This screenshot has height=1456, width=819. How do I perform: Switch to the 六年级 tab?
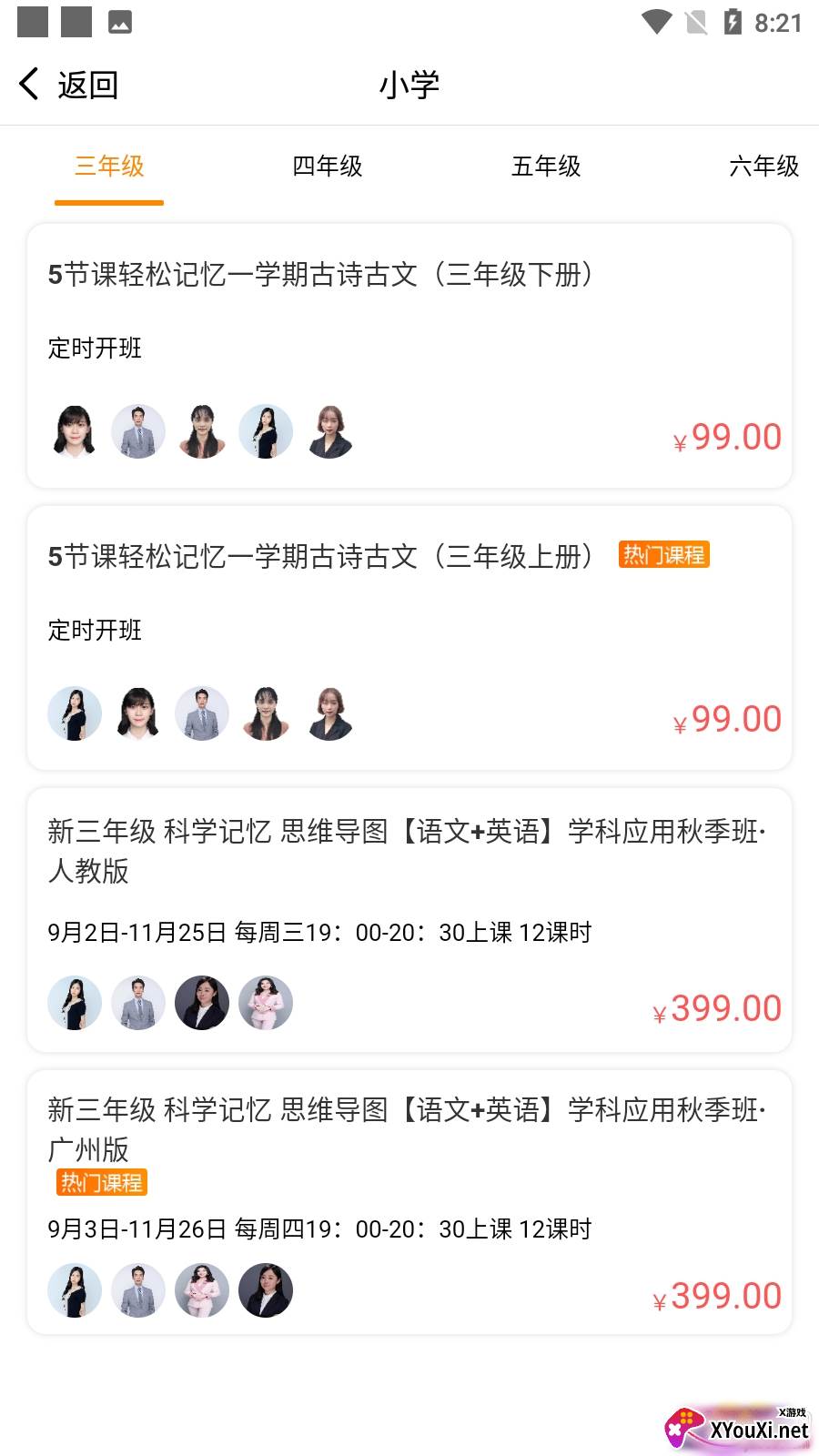[x=763, y=167]
